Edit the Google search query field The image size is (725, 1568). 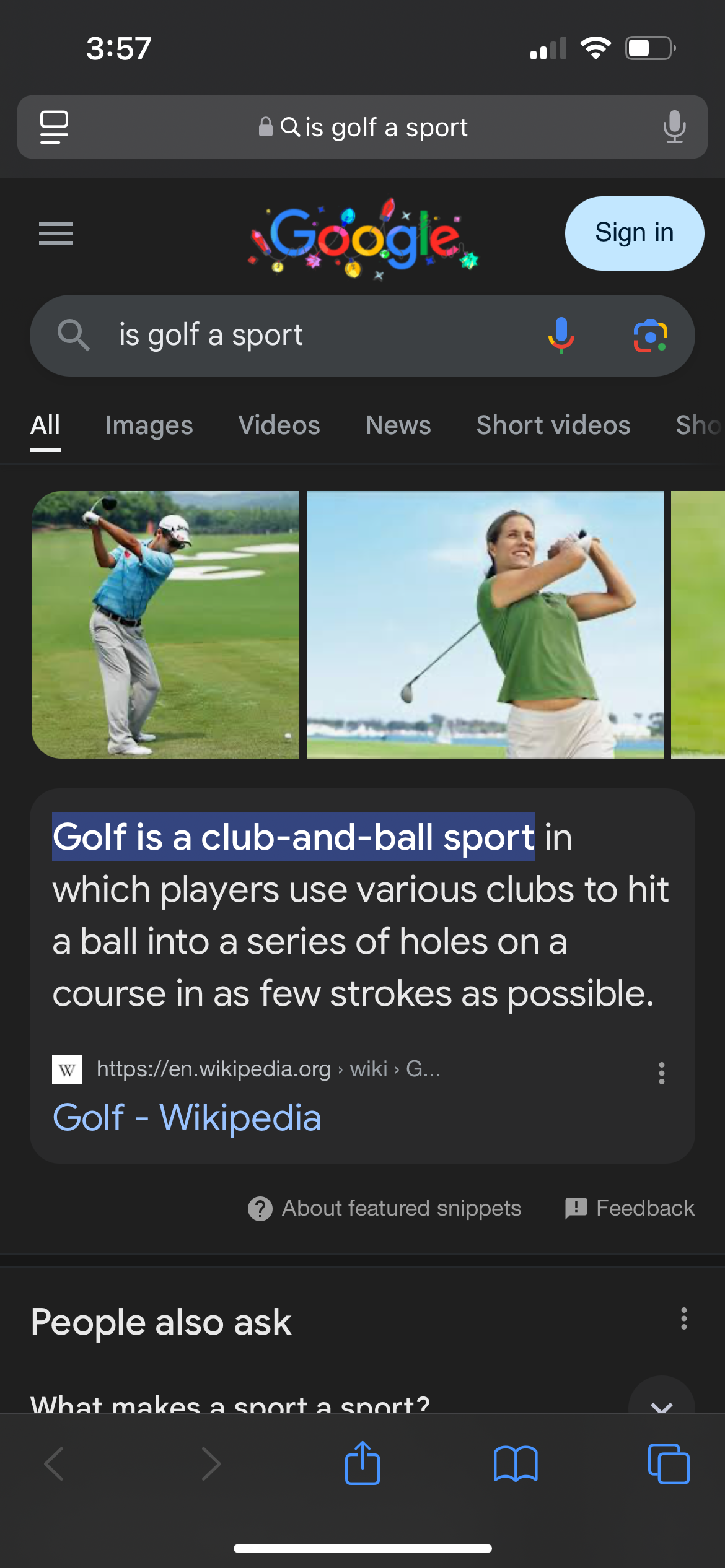click(310, 335)
